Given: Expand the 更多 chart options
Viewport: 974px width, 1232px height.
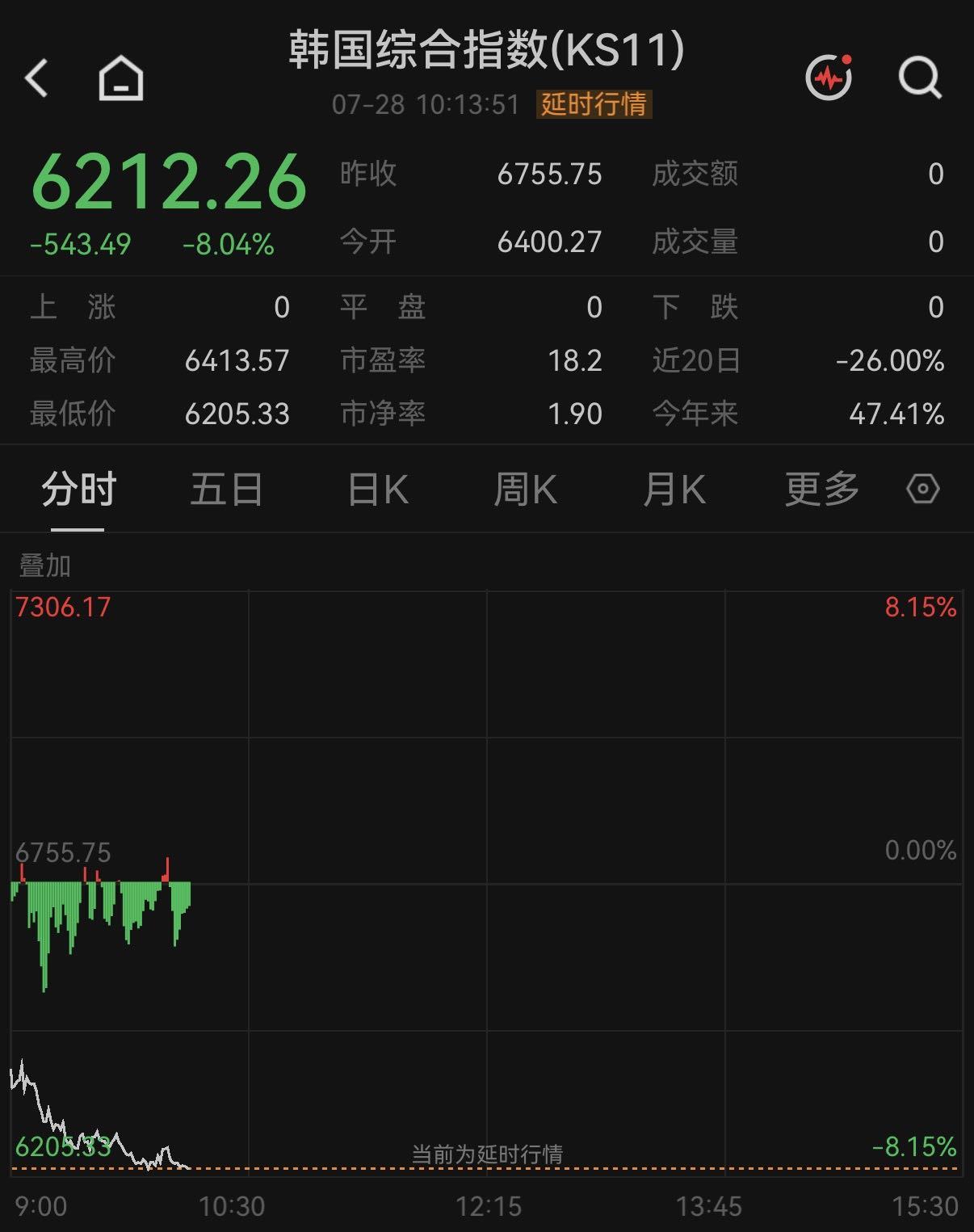Looking at the screenshot, I should click(x=822, y=490).
